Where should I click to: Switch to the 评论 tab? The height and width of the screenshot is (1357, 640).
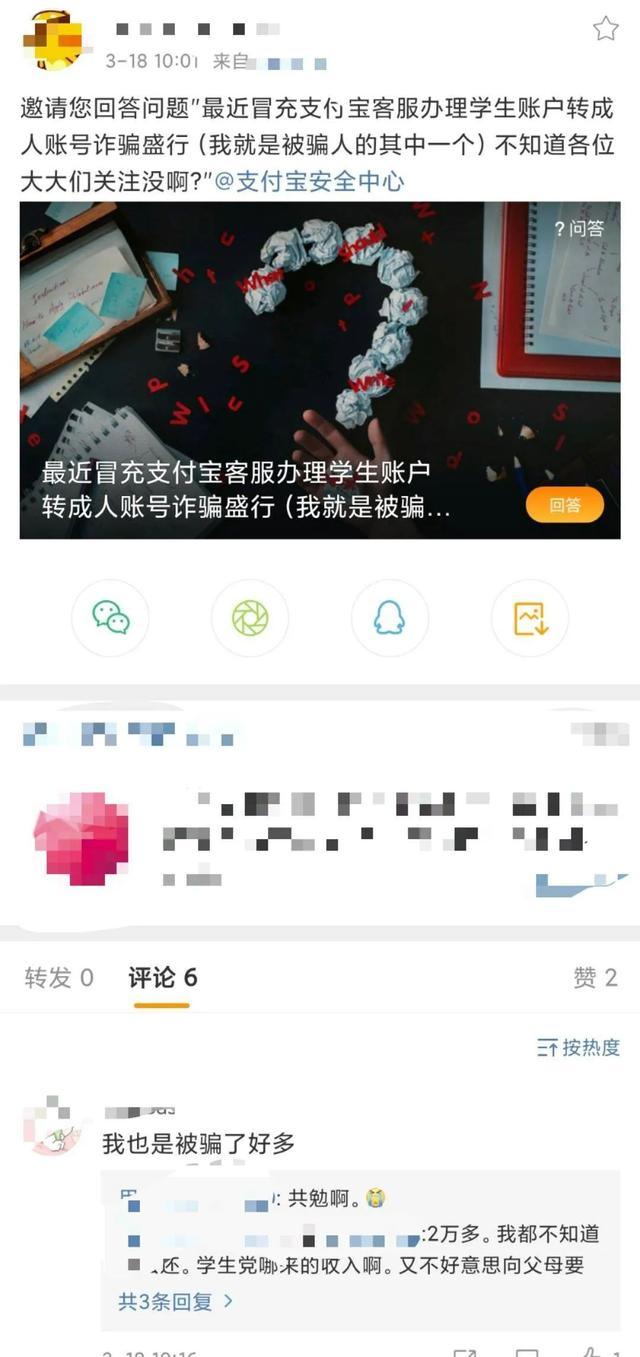(x=162, y=978)
